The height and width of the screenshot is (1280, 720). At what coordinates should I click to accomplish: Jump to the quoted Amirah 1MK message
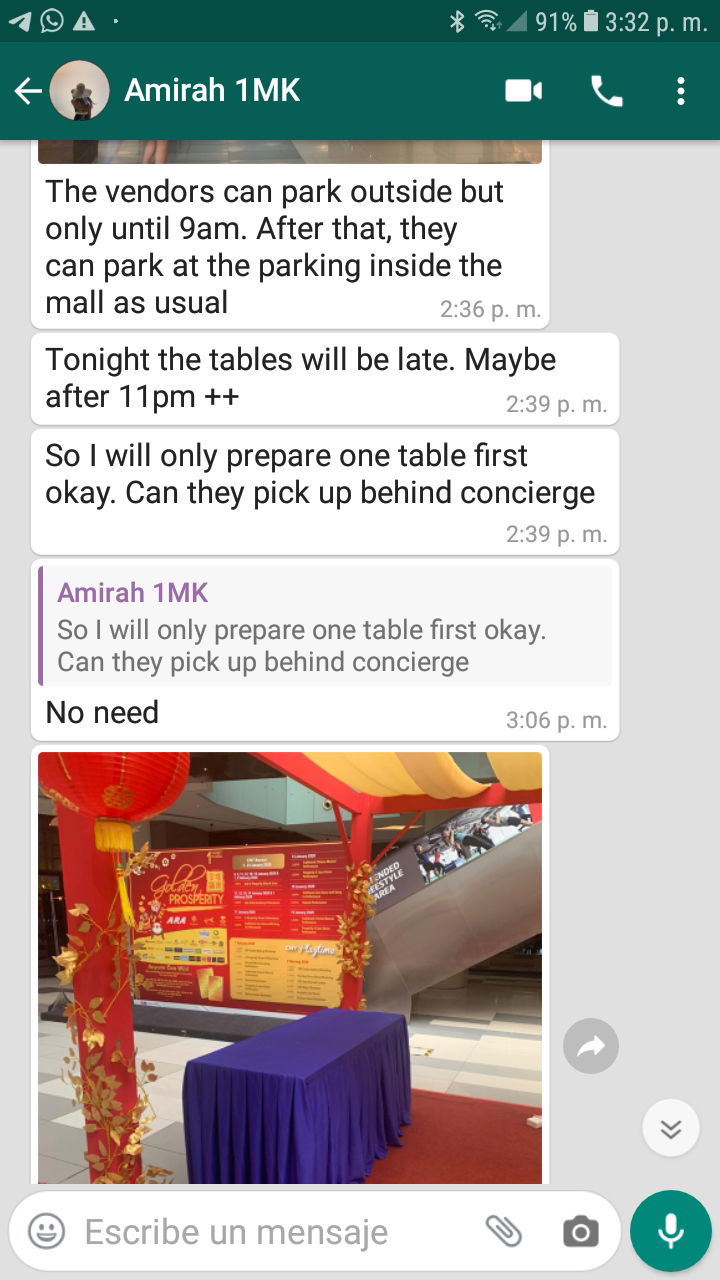[325, 626]
